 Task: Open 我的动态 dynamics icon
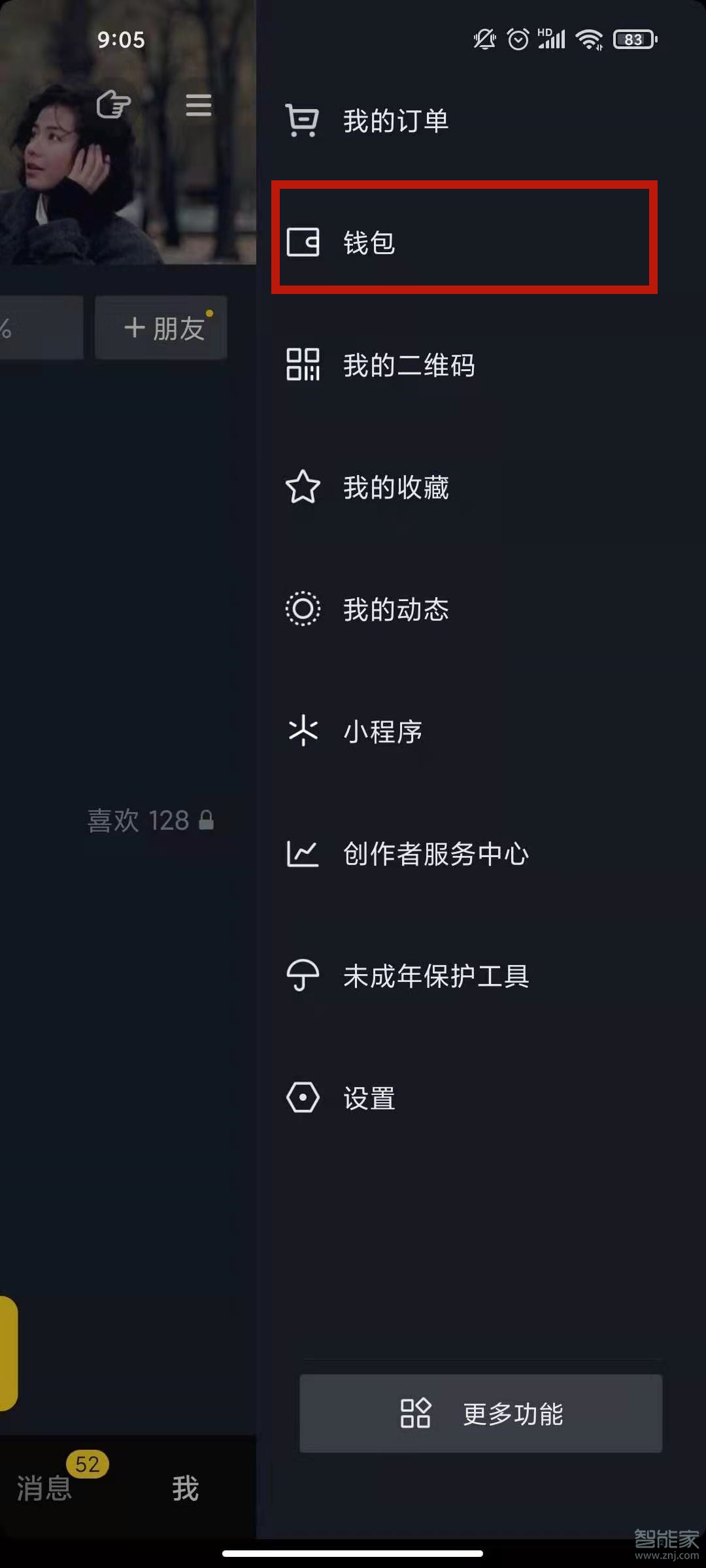pyautogui.click(x=302, y=610)
